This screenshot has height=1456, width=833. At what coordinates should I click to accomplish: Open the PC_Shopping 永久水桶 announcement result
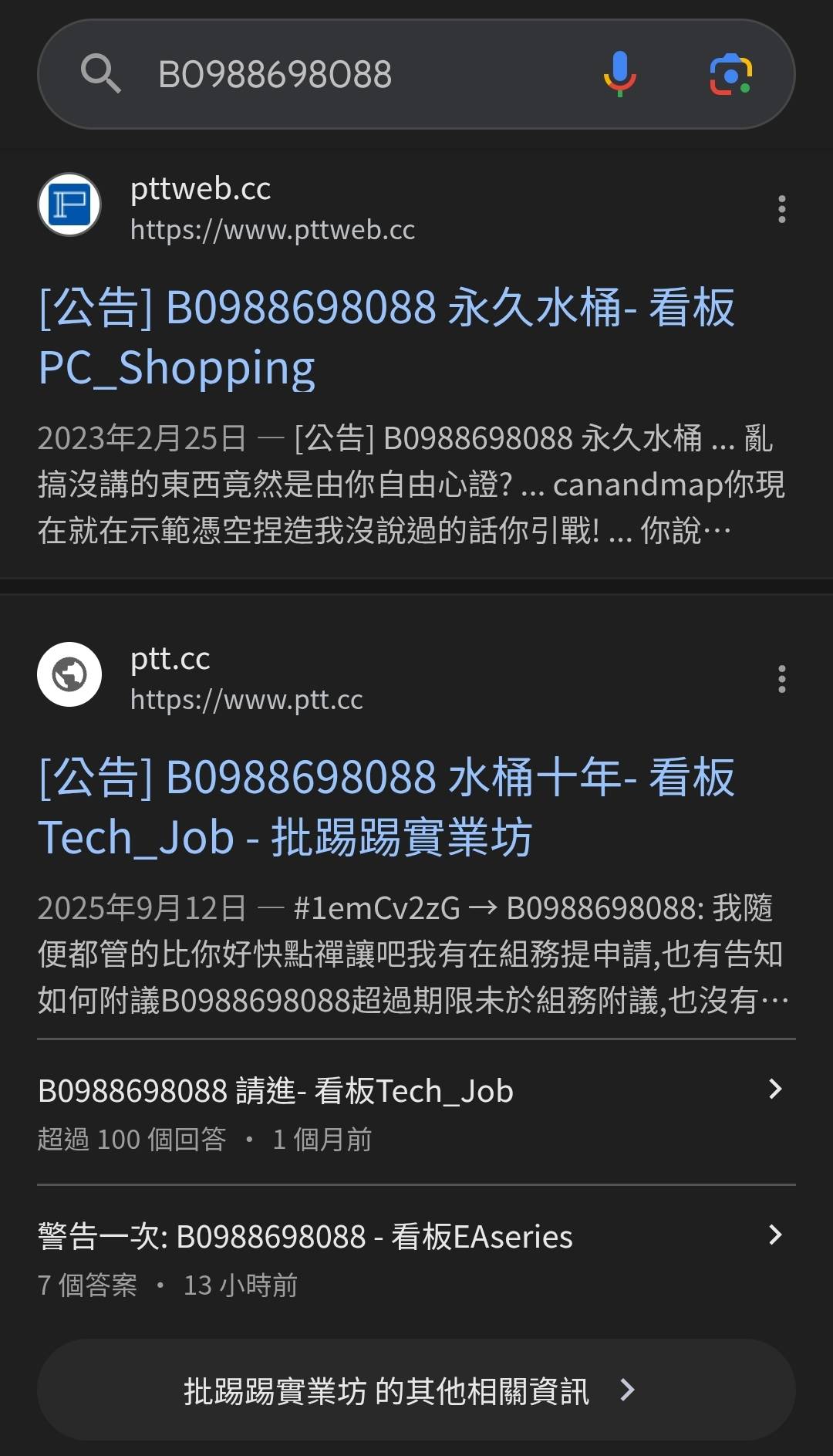386,337
